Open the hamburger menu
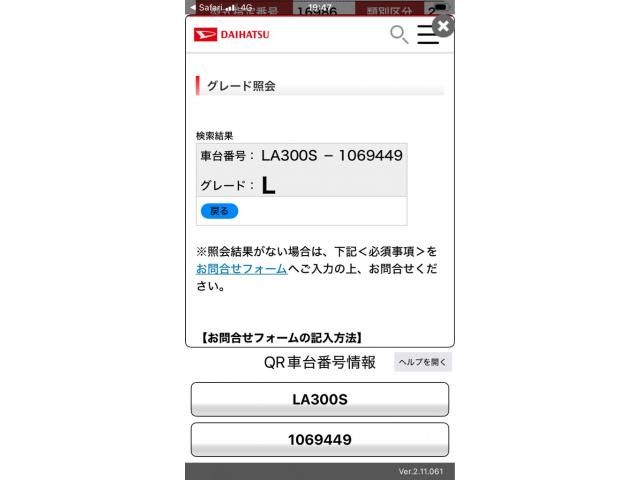Viewport: 640px width, 480px height. [428, 36]
